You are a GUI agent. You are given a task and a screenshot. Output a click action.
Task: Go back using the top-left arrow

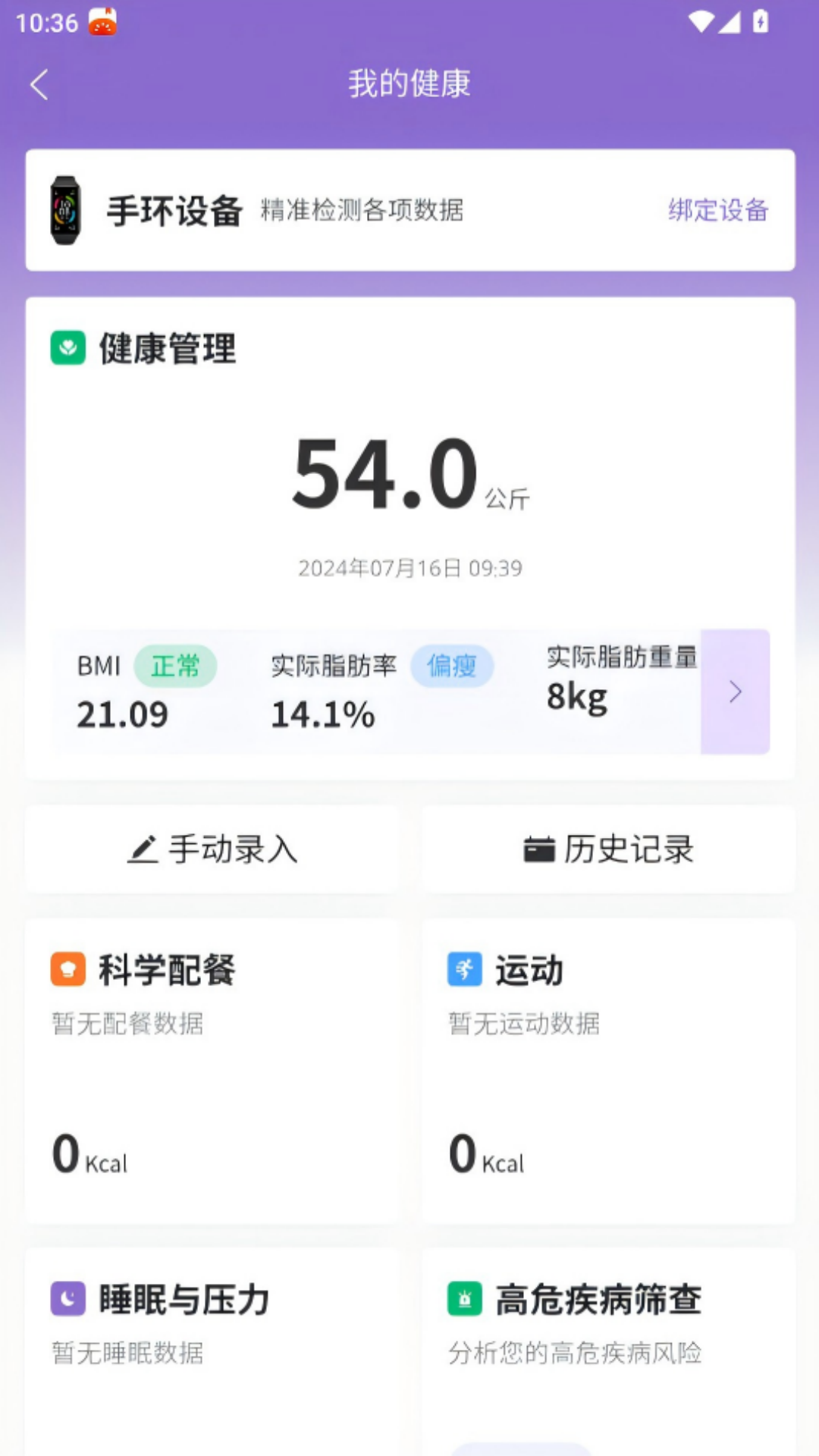(39, 84)
